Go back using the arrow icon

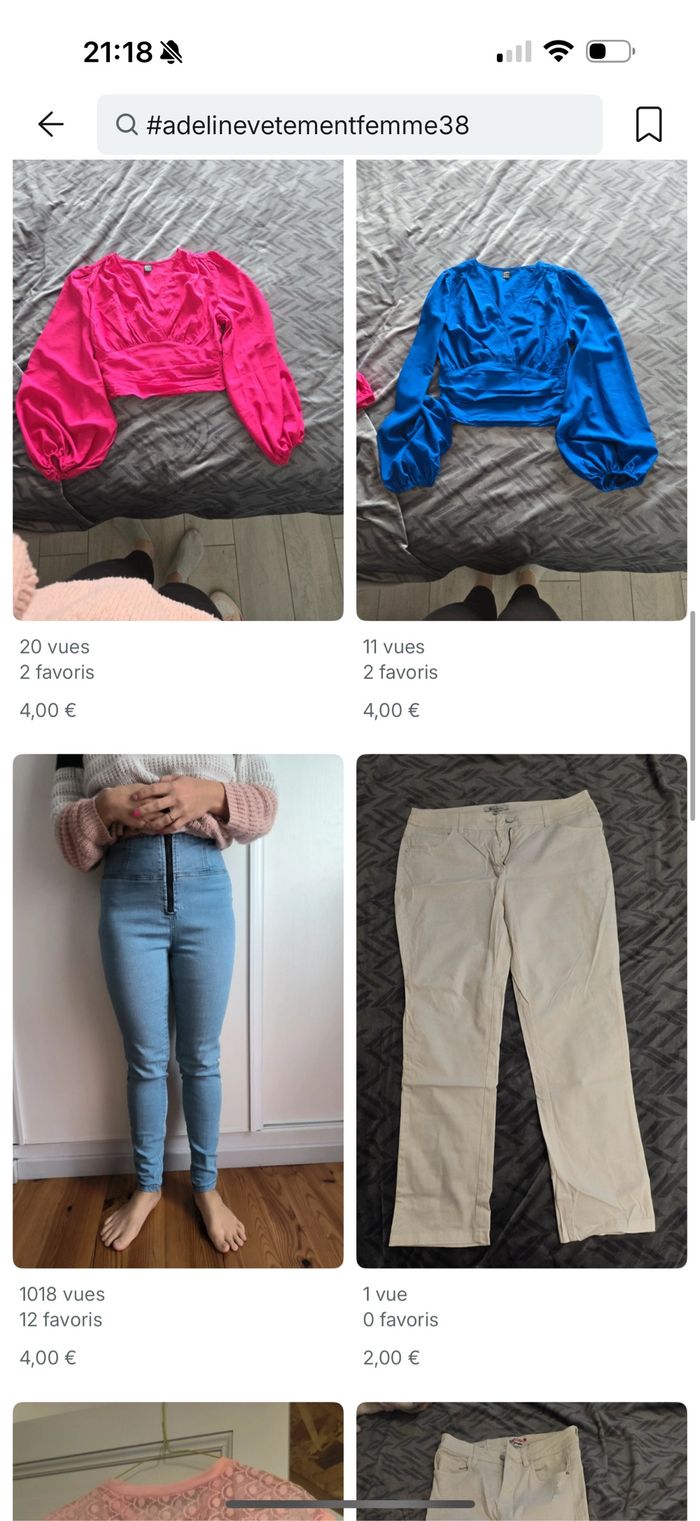click(50, 124)
